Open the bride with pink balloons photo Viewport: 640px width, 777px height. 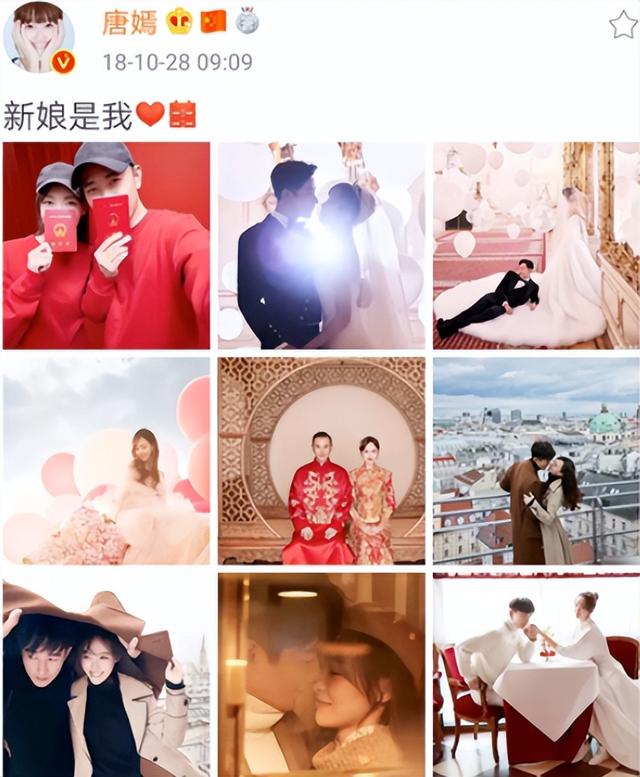coord(106,461)
